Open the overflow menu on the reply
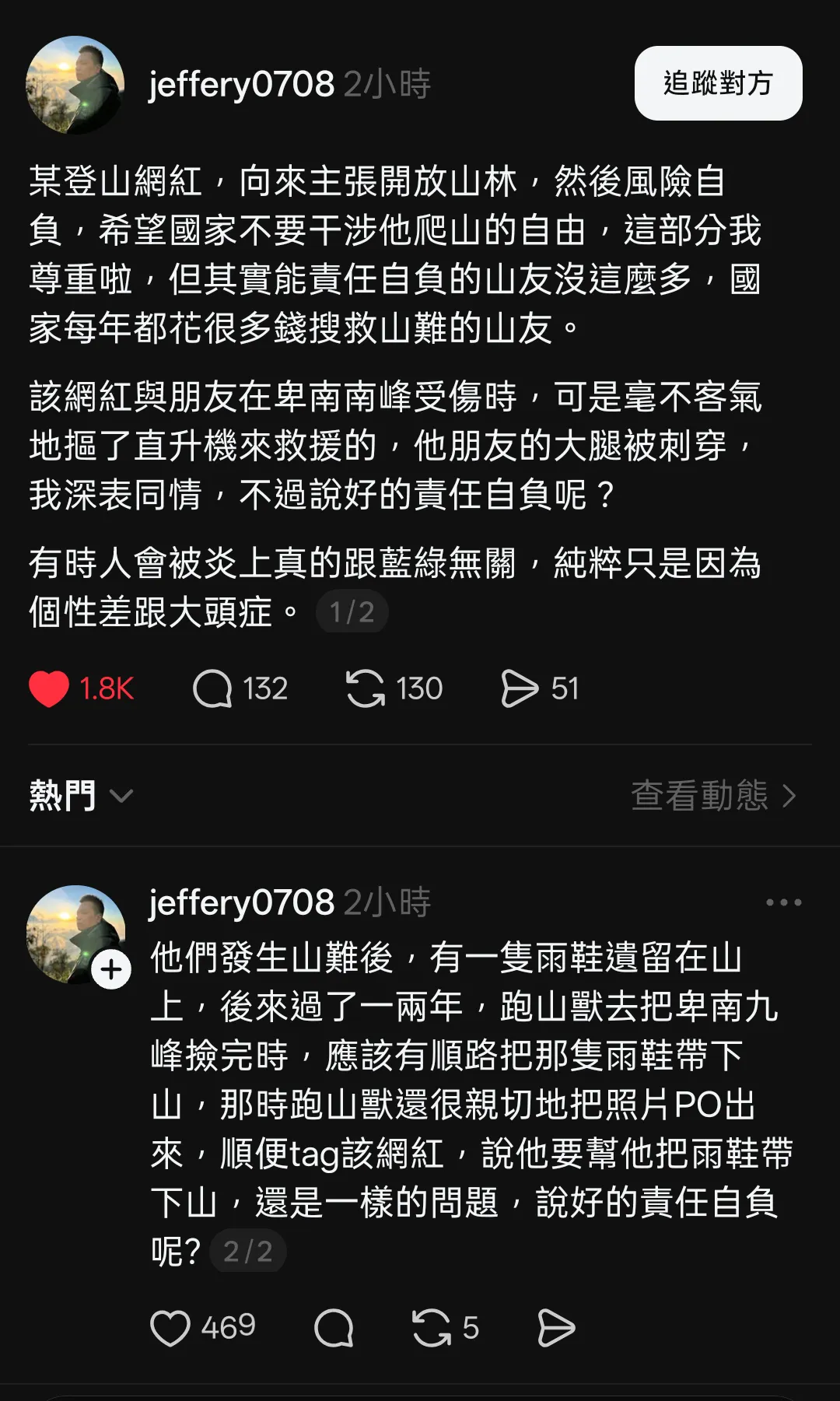This screenshot has width=840, height=1401. coord(783,902)
